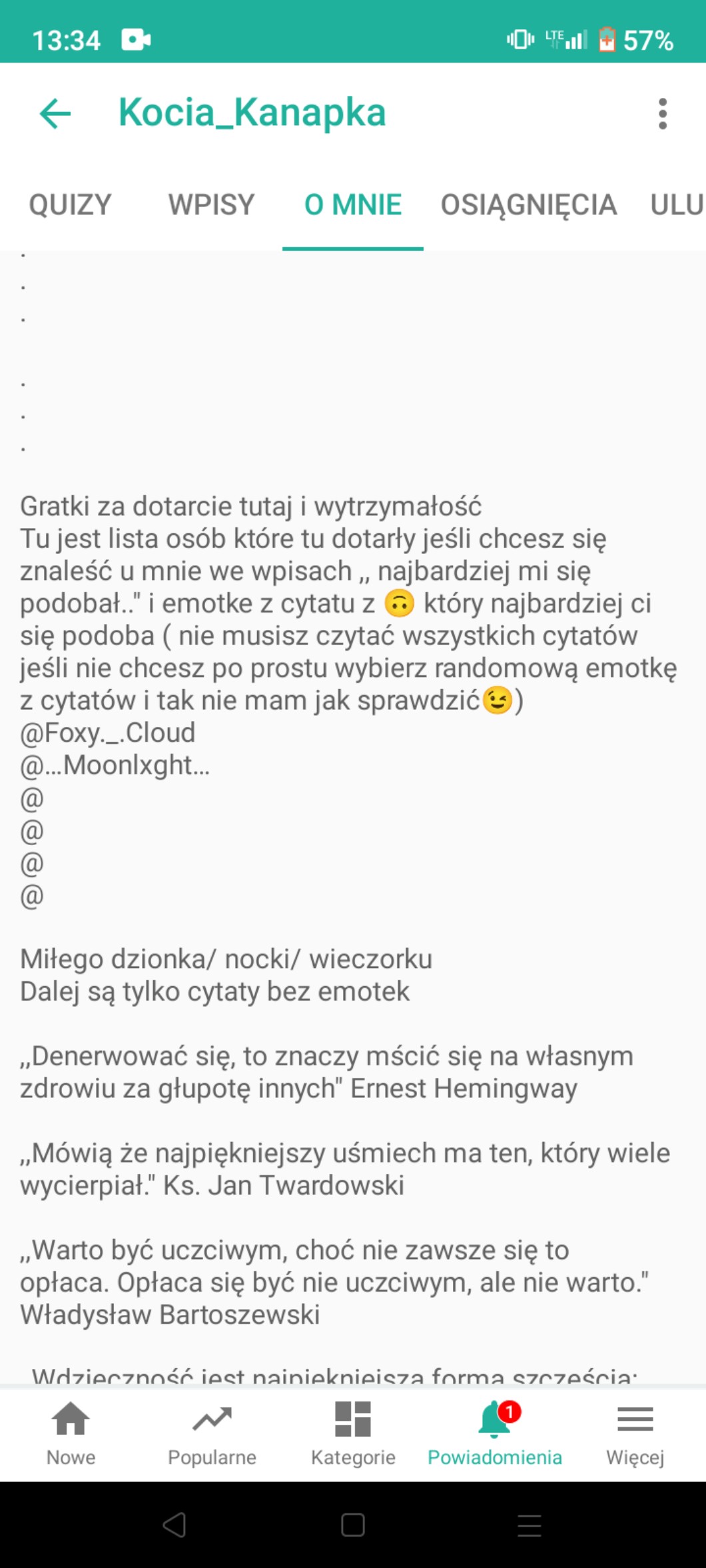The height and width of the screenshot is (1568, 706).
Task: Select the O MNIE tab
Action: pyautogui.click(x=353, y=204)
